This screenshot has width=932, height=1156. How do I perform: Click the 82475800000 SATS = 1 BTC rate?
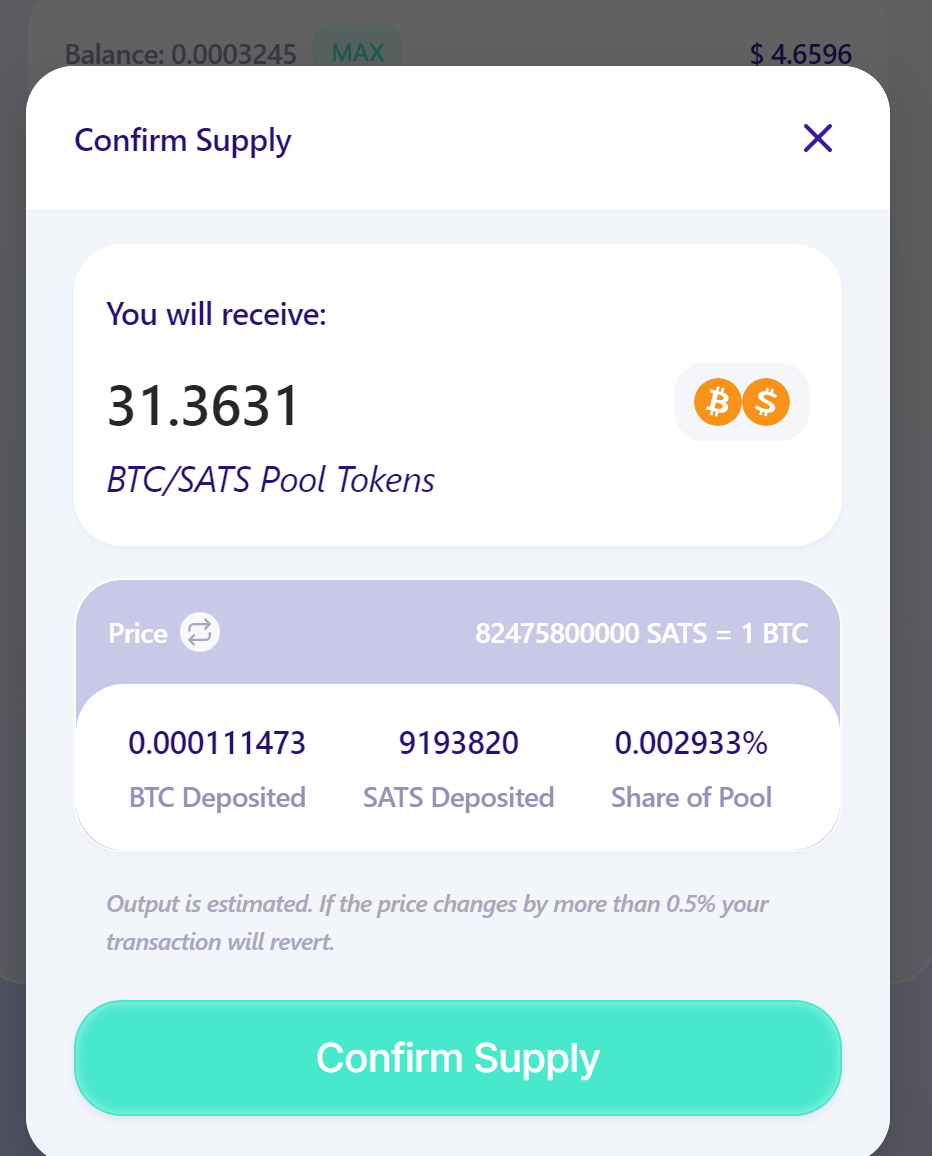coord(642,632)
